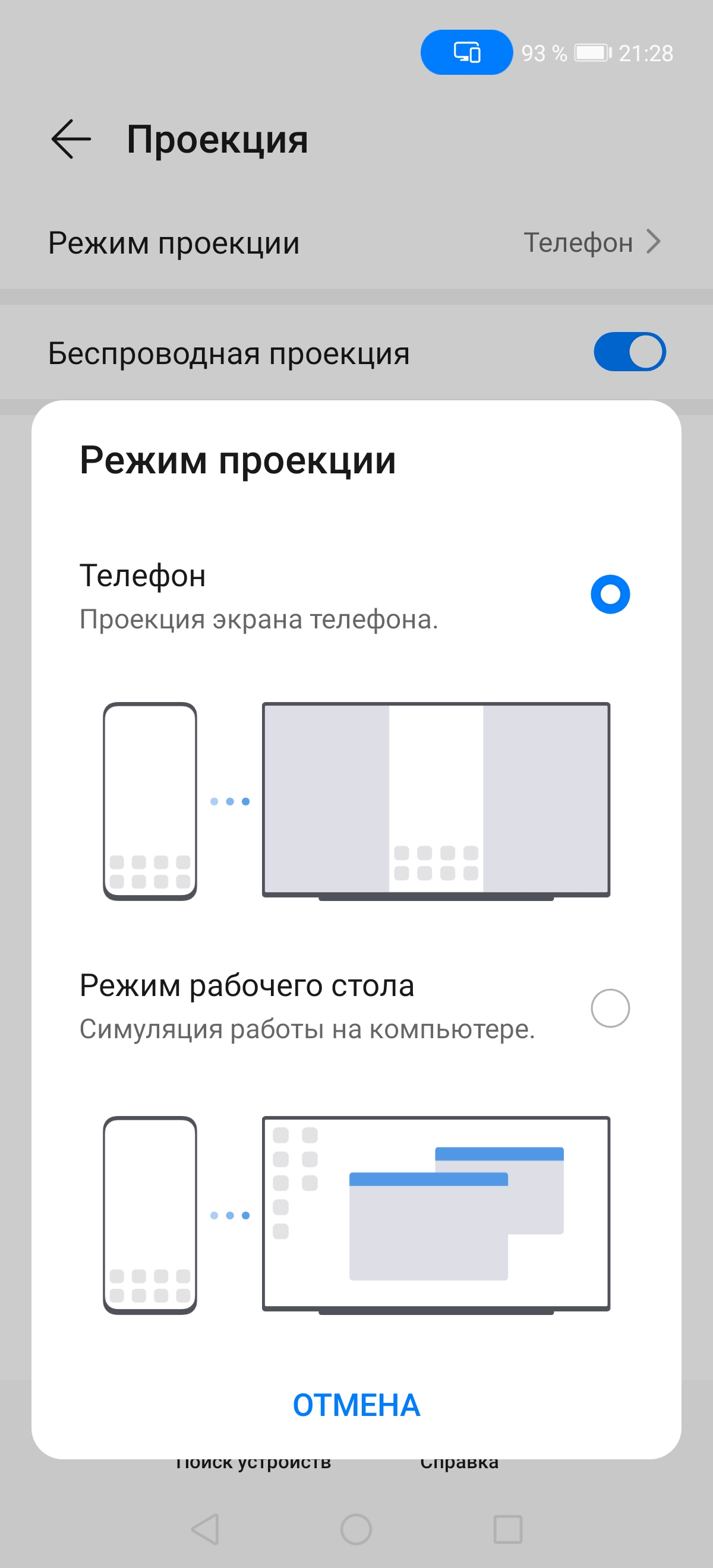Open the recent apps overview
The width and height of the screenshot is (713, 1568).
click(x=507, y=1529)
